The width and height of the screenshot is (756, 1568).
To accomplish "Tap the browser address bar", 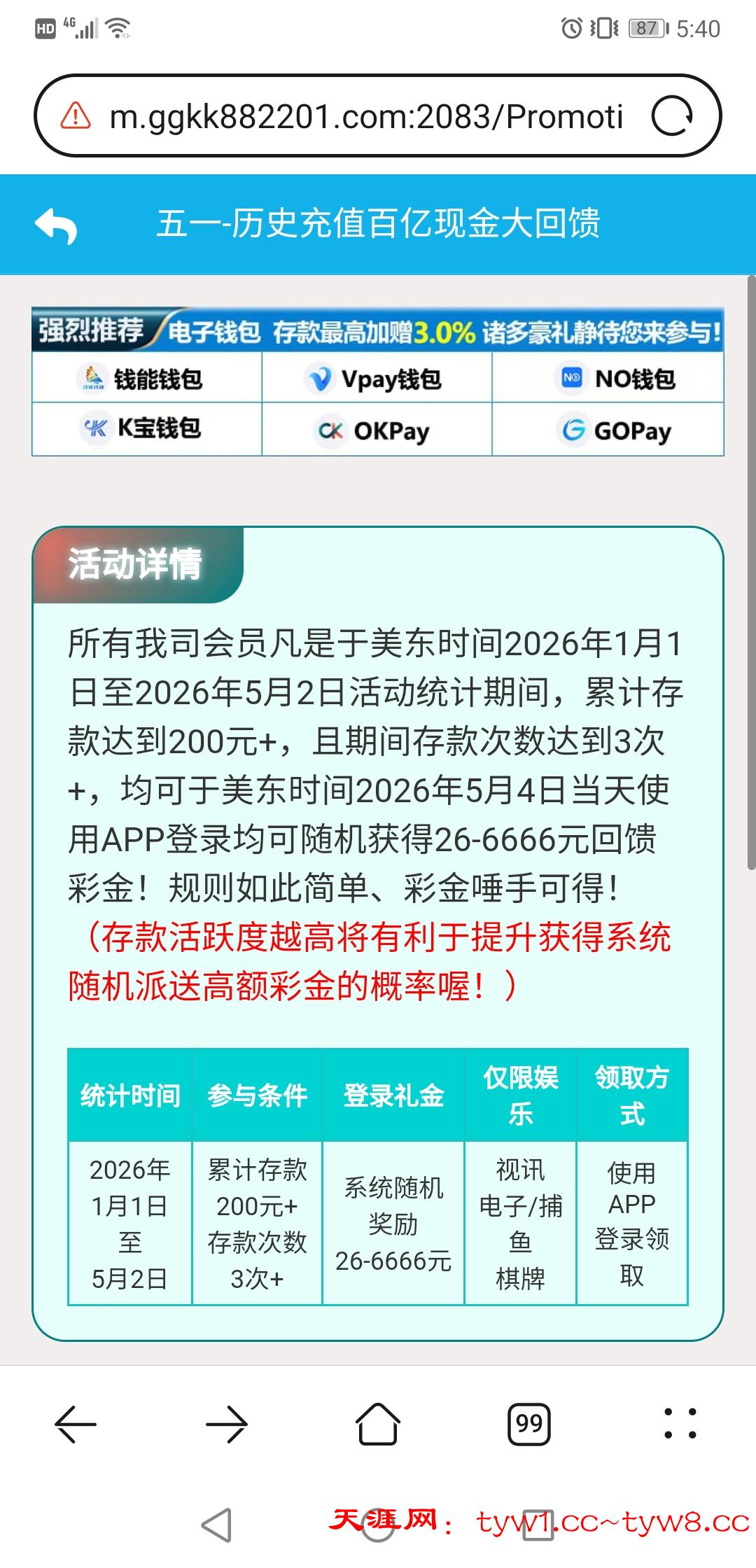I will click(x=364, y=116).
